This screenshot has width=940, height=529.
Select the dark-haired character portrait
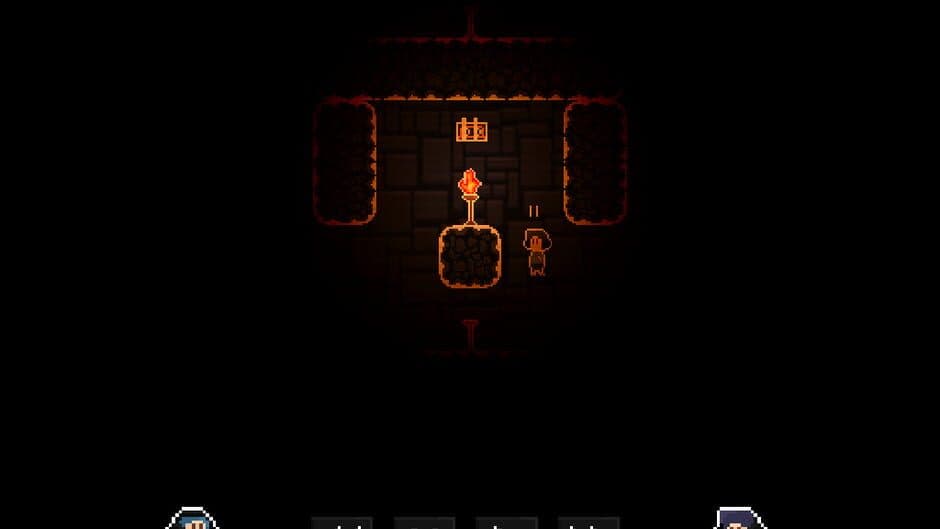[739, 520]
